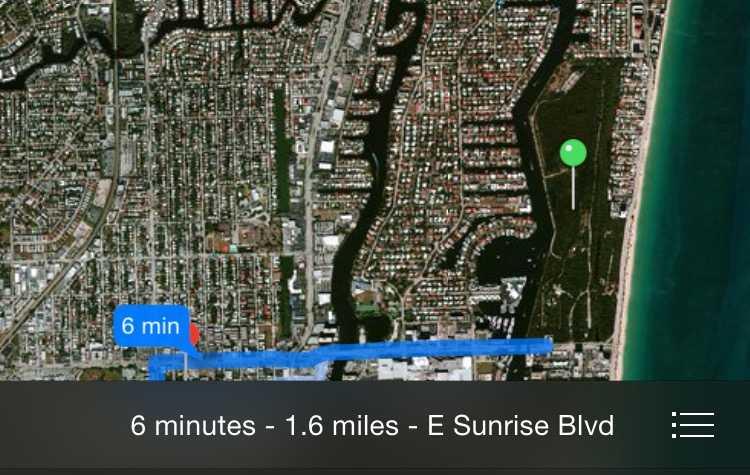Open the route directions list icon
Screen dimensions: 750x475
coord(693,425)
